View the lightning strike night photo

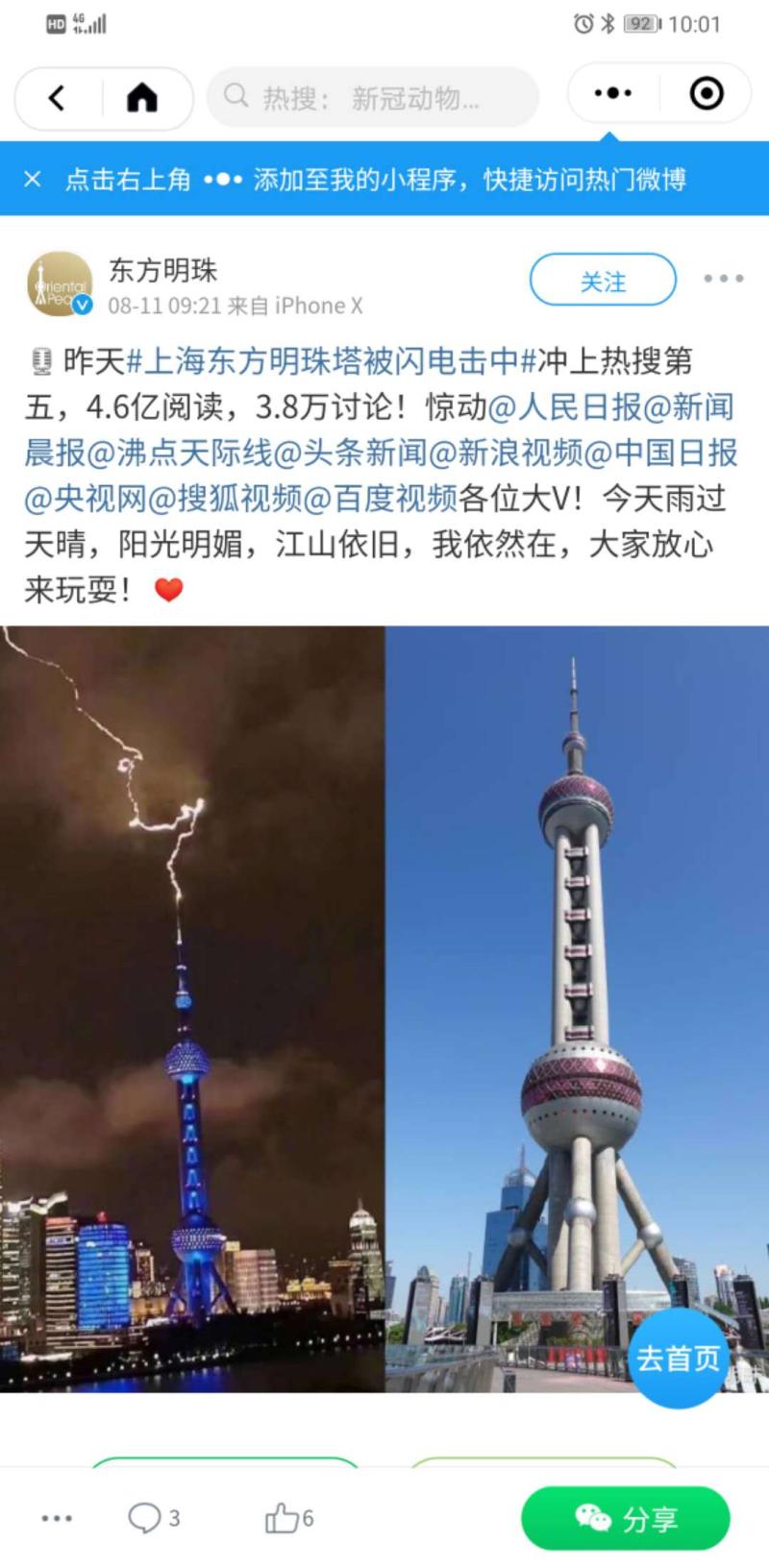coord(192,1009)
